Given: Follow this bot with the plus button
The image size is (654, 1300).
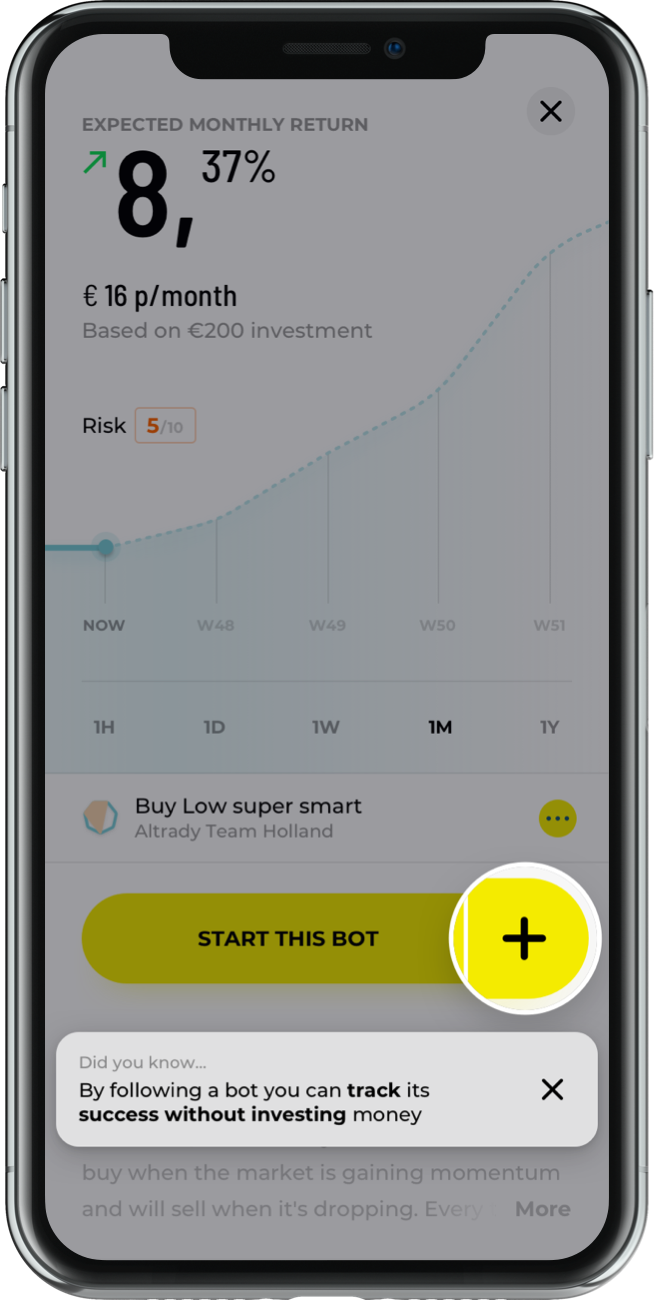Looking at the screenshot, I should [525, 938].
